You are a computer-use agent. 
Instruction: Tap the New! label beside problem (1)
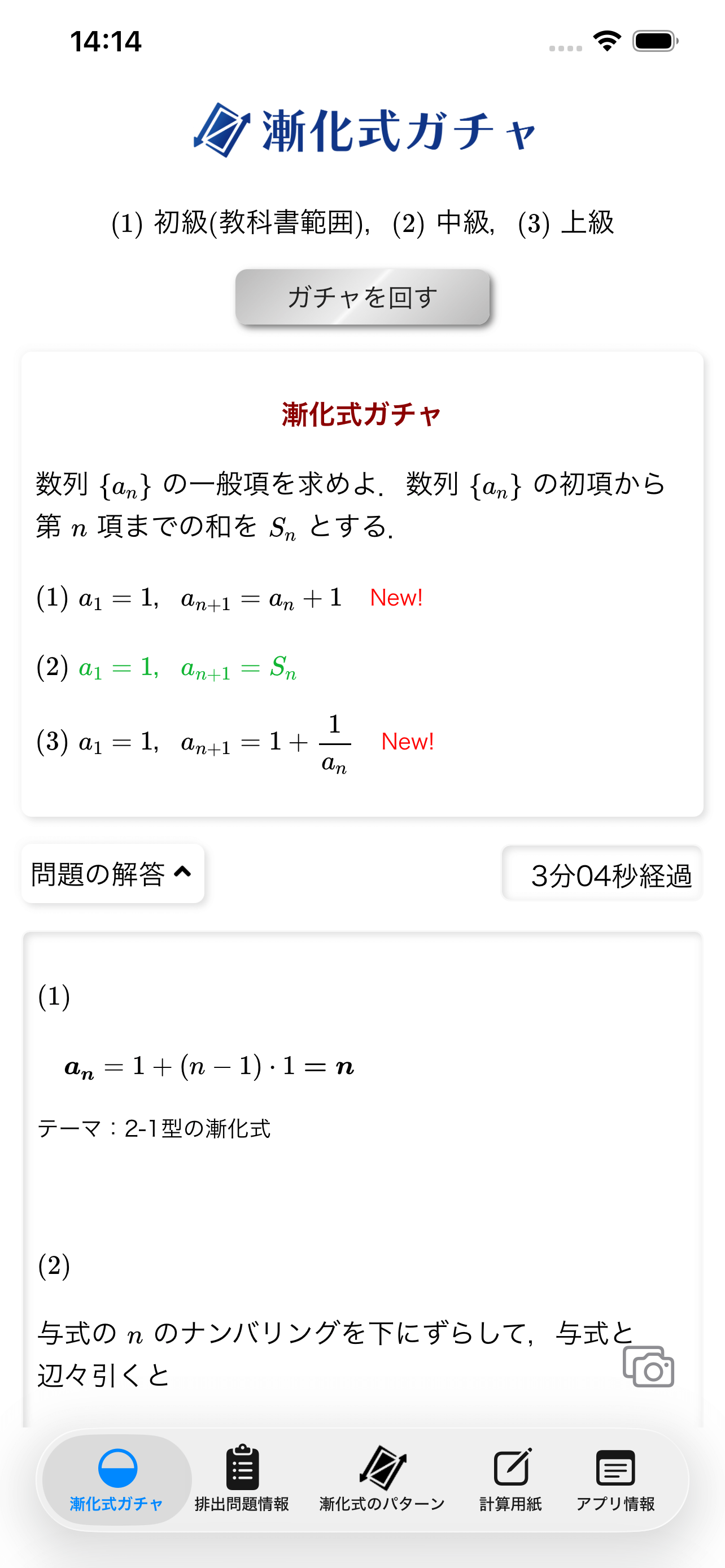click(396, 598)
